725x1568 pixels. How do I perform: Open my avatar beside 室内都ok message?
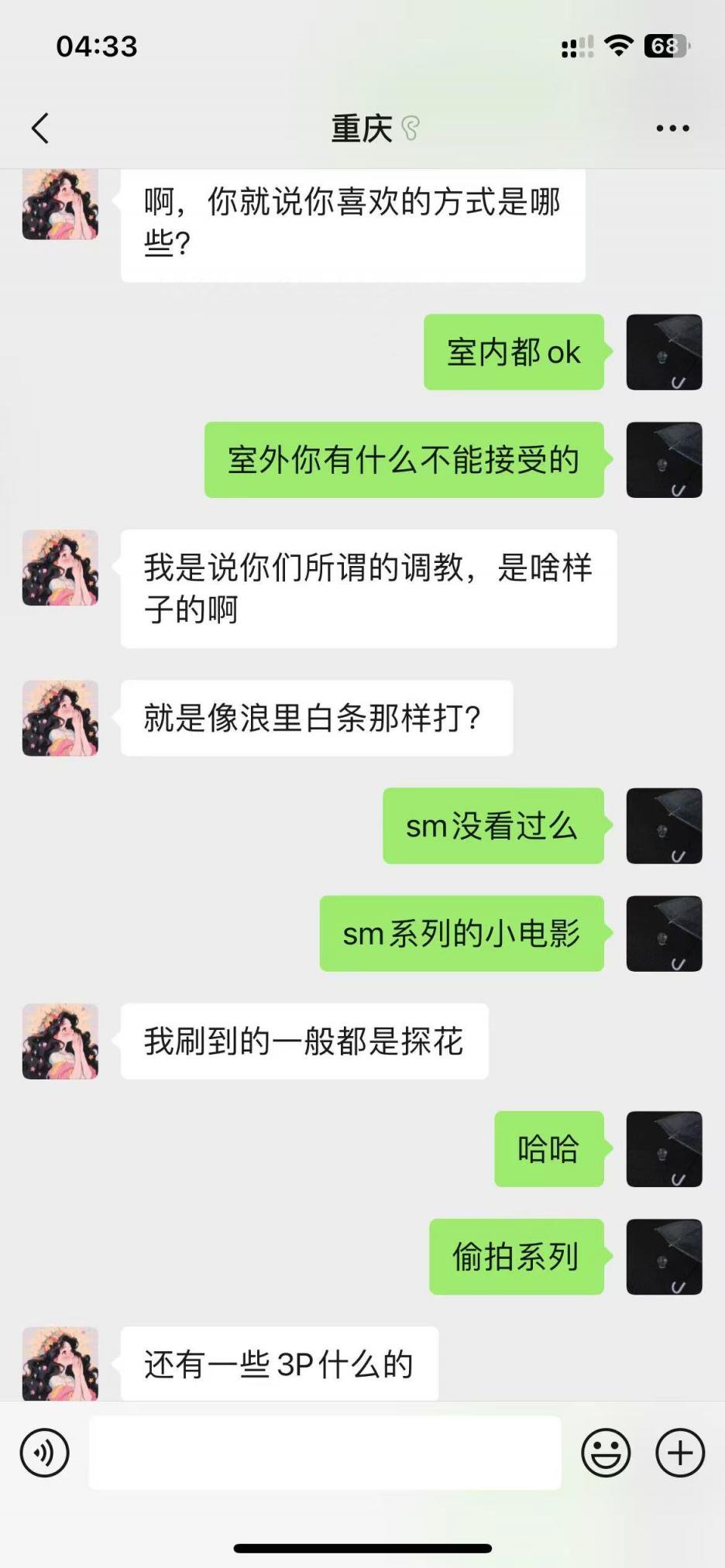[664, 352]
